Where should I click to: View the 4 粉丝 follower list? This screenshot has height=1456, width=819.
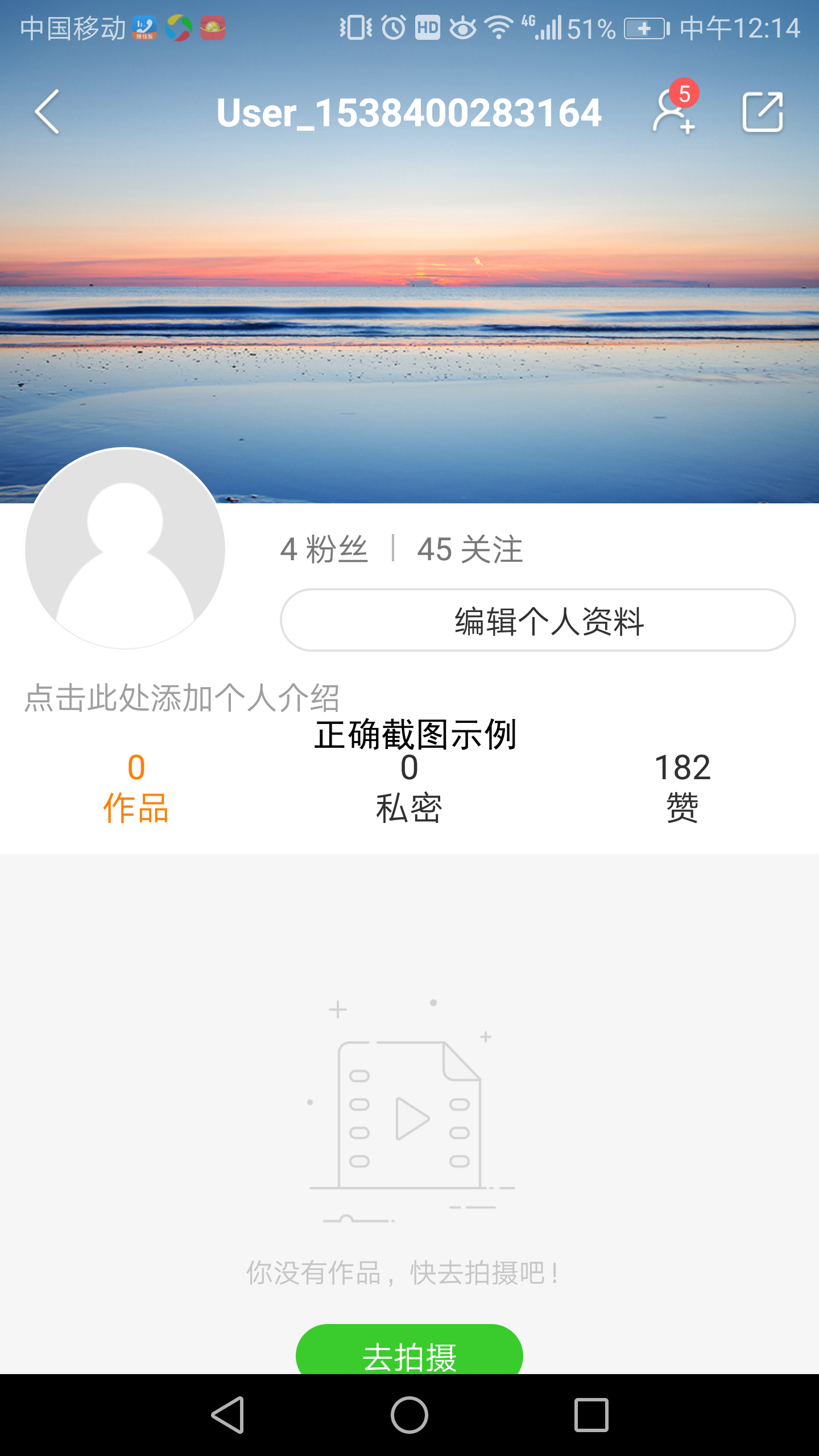[x=324, y=549]
